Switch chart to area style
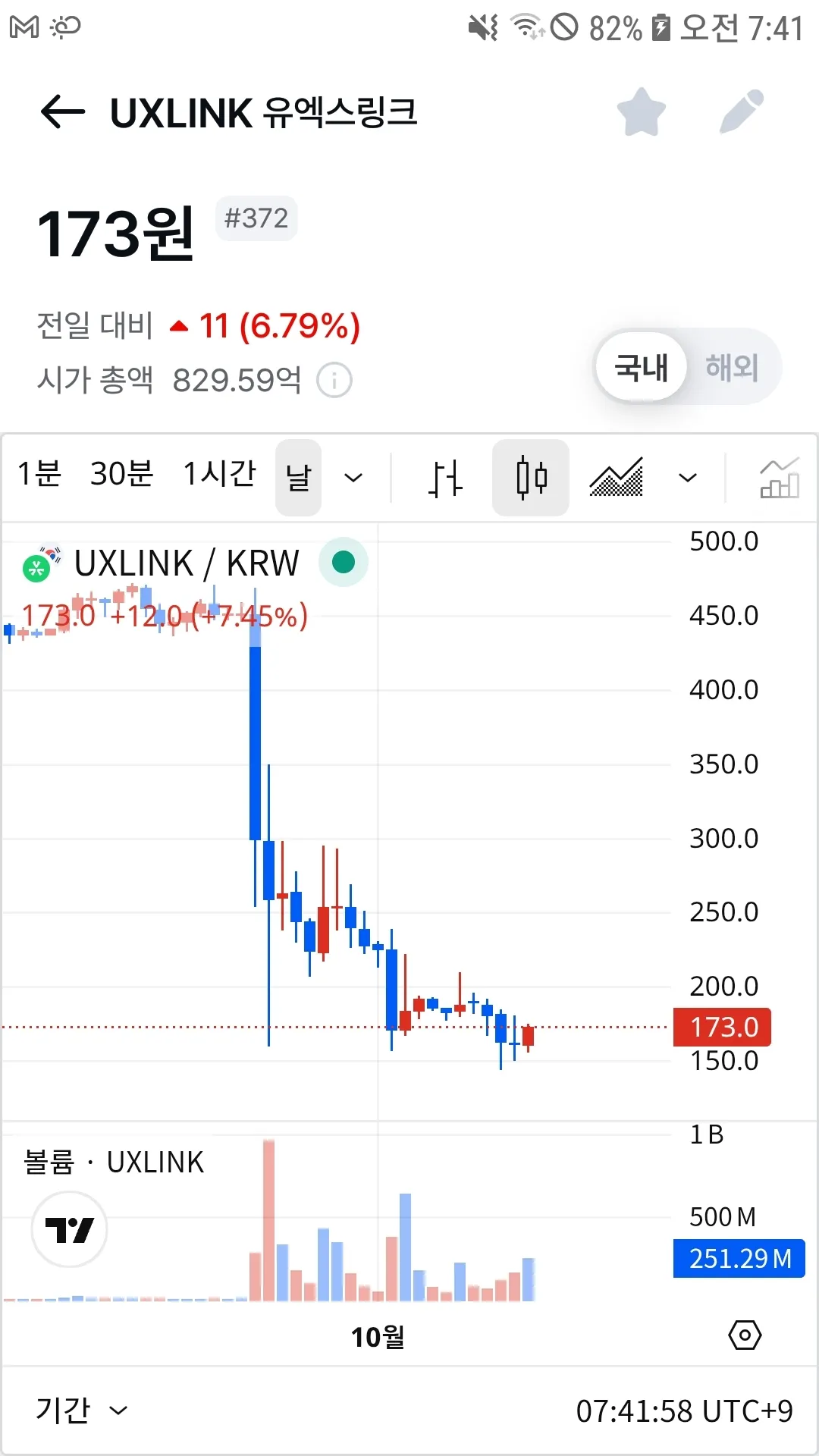 click(616, 478)
